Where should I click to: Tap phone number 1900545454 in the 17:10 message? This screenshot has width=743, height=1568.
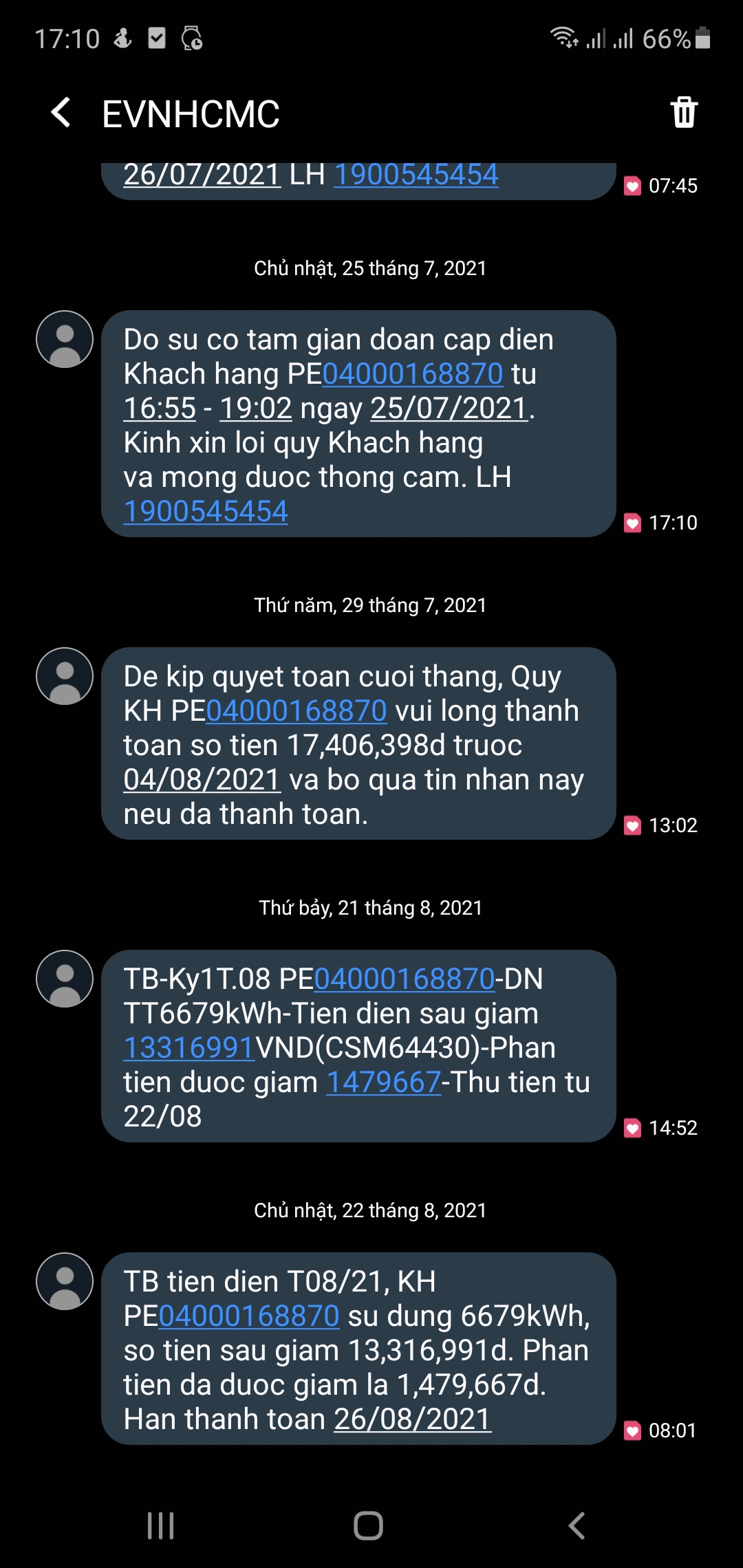click(x=206, y=512)
